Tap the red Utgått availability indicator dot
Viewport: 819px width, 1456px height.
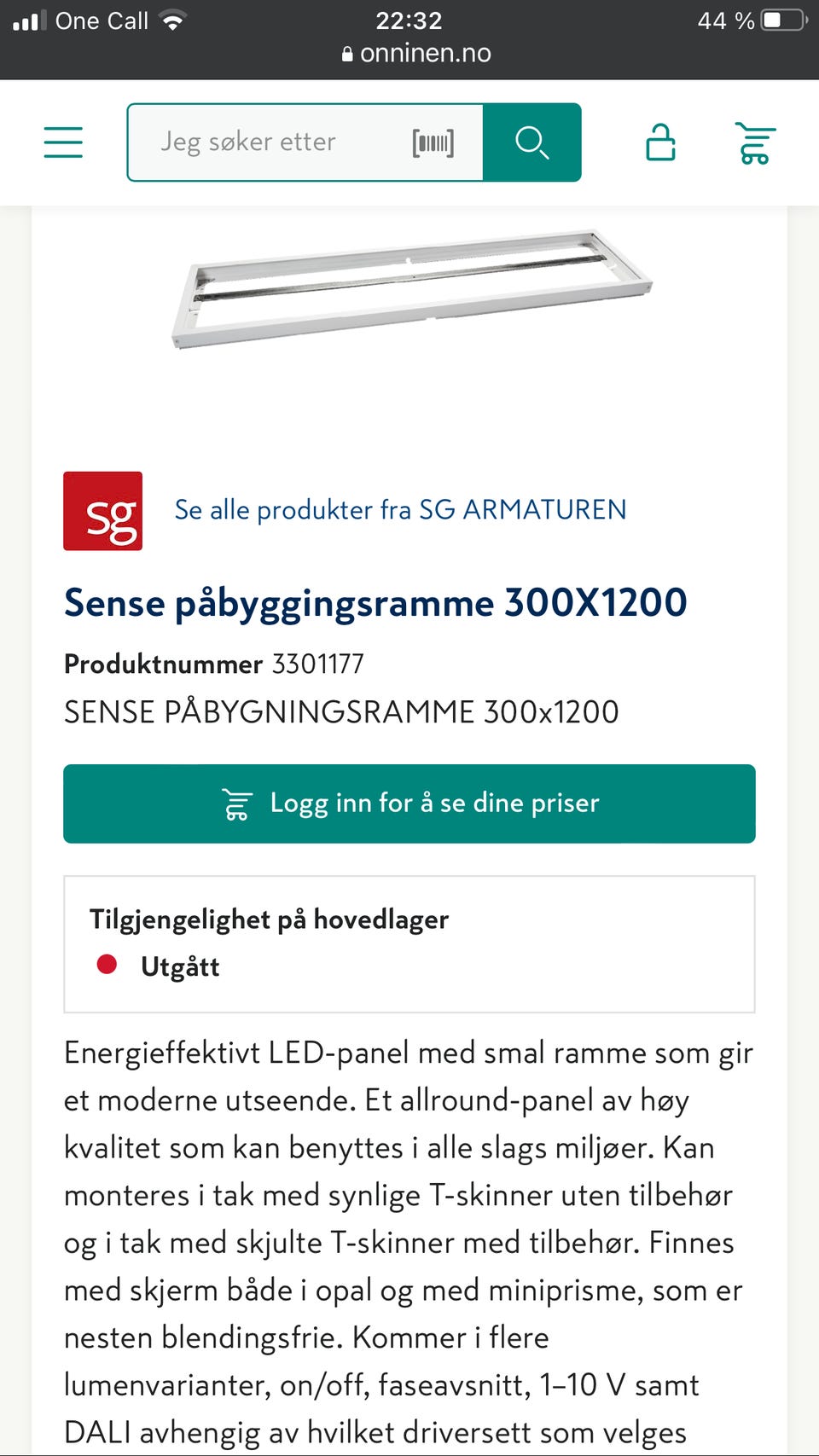pyautogui.click(x=106, y=965)
